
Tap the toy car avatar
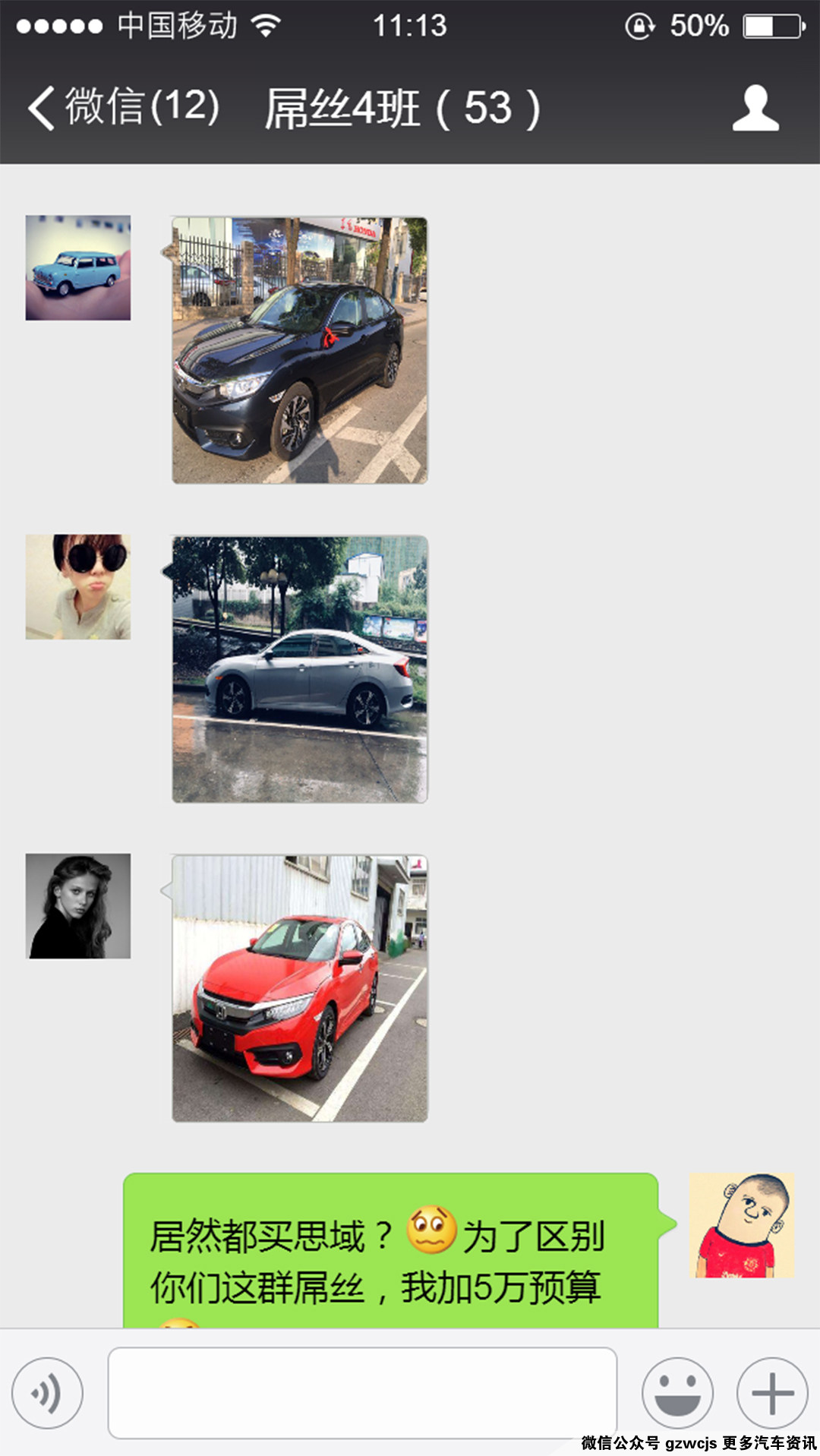click(78, 267)
